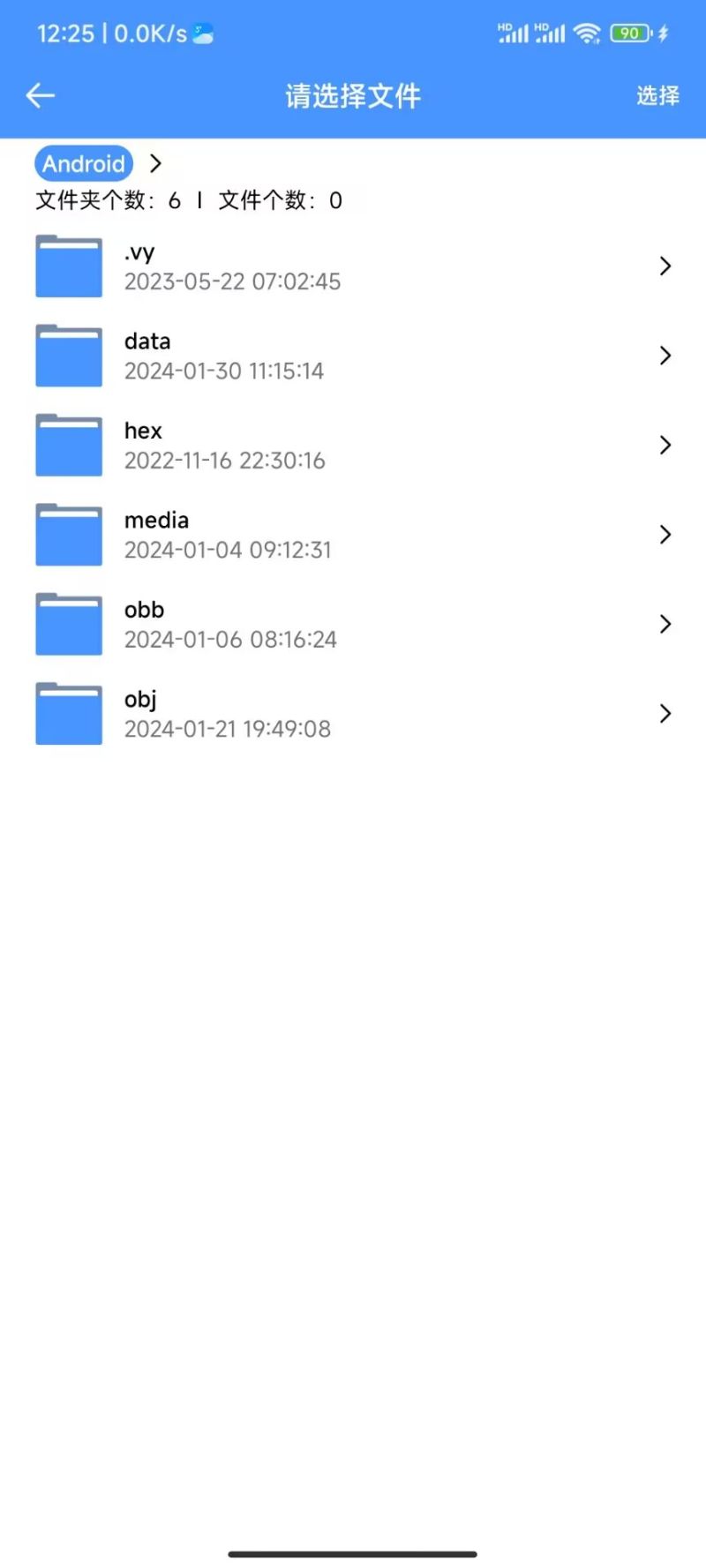Screen dimensions: 706x1568
Task: Open the obj folder icon
Action: [68, 714]
